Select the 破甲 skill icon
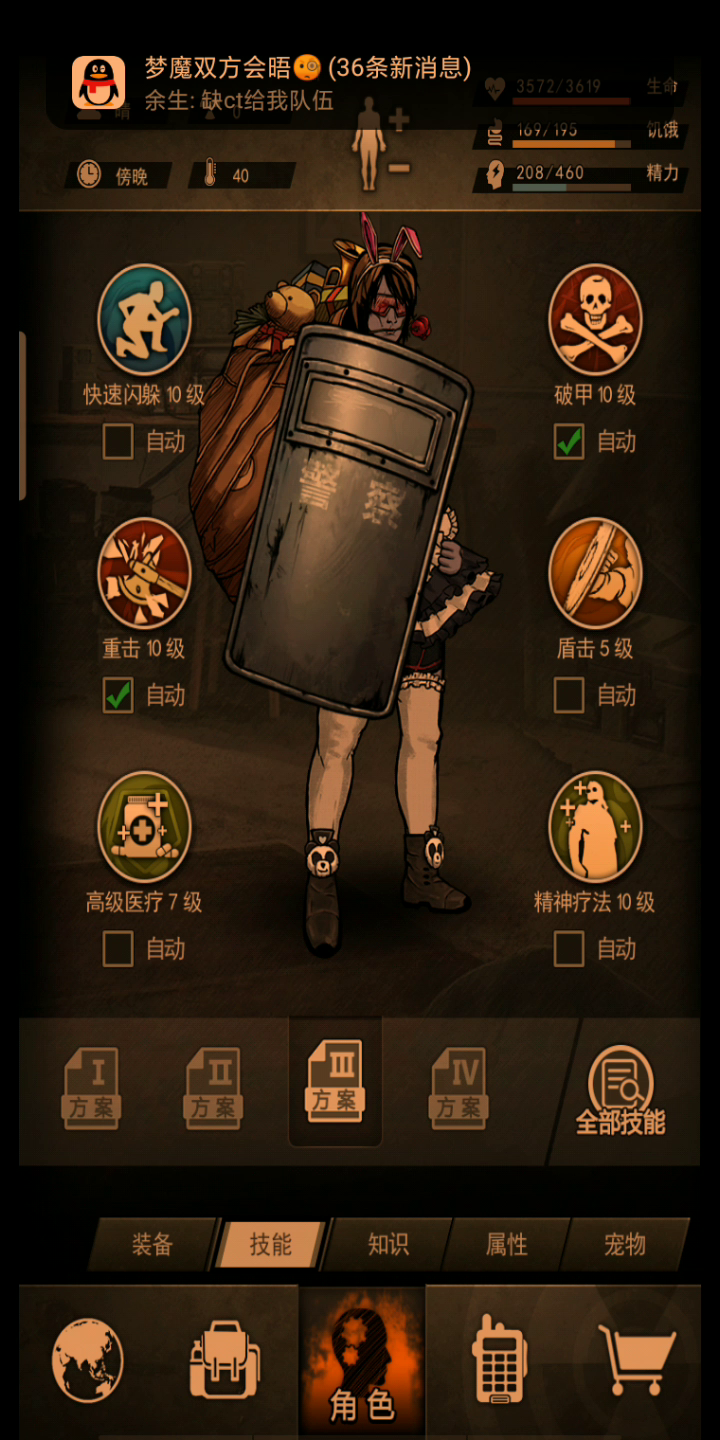Viewport: 720px width, 1440px height. 595,320
